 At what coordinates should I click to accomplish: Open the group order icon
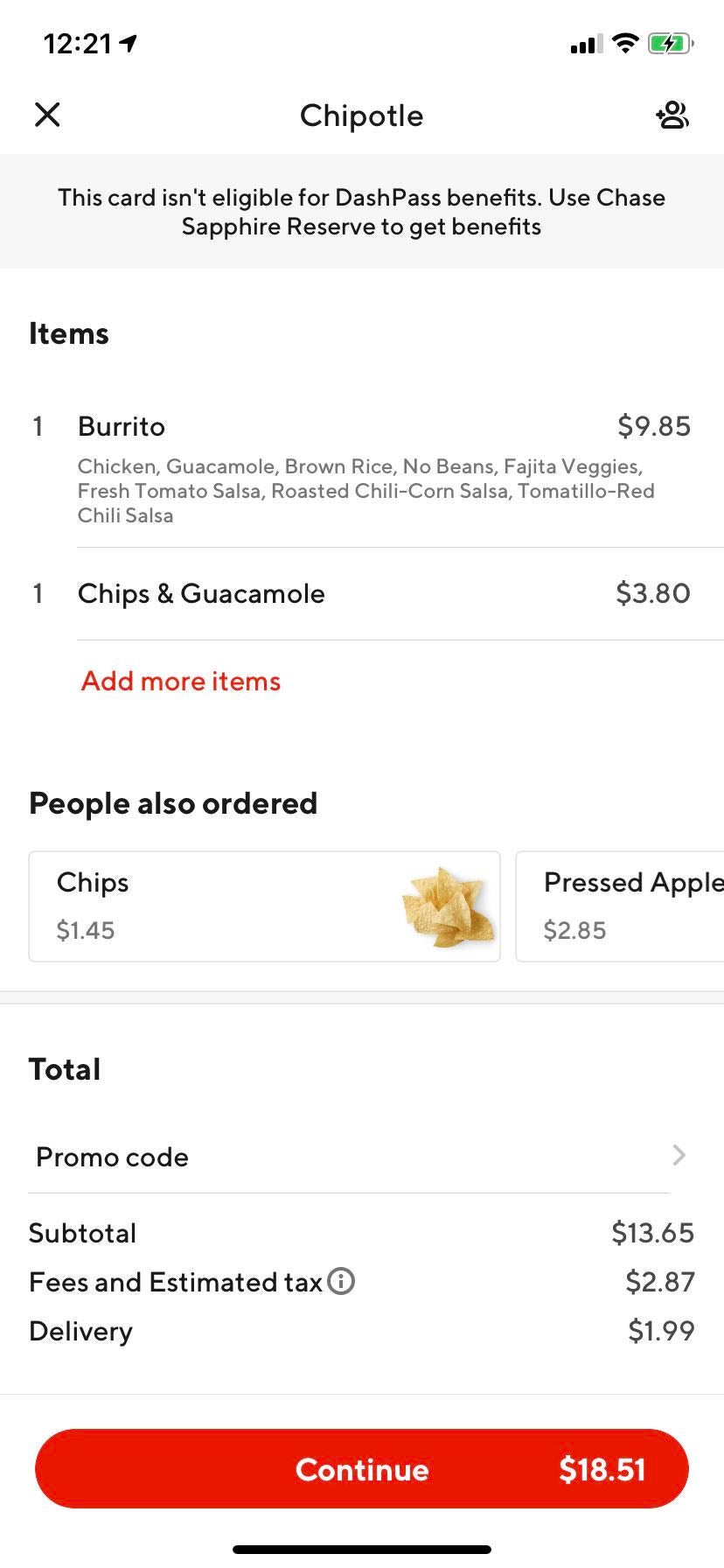pyautogui.click(x=672, y=115)
